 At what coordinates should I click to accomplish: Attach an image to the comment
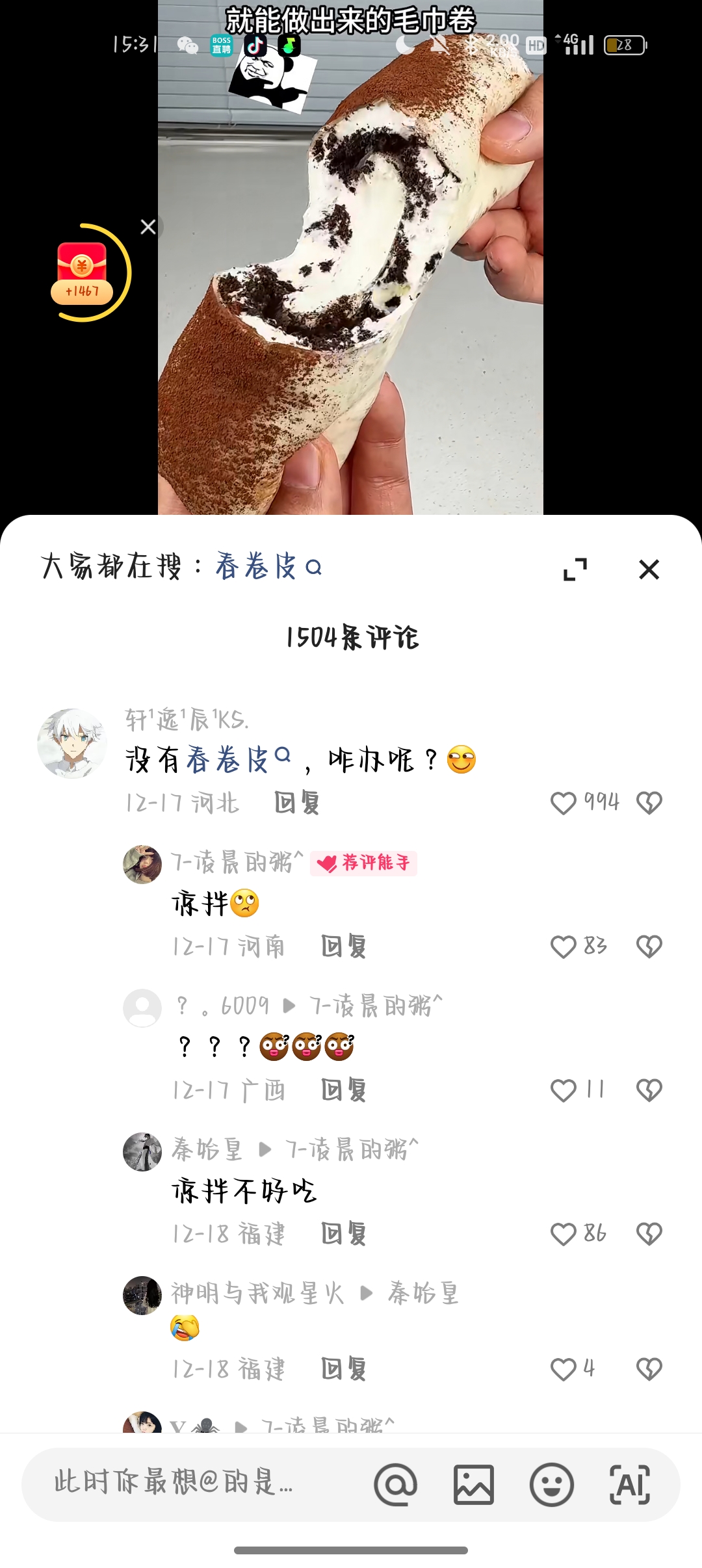coord(474,1484)
